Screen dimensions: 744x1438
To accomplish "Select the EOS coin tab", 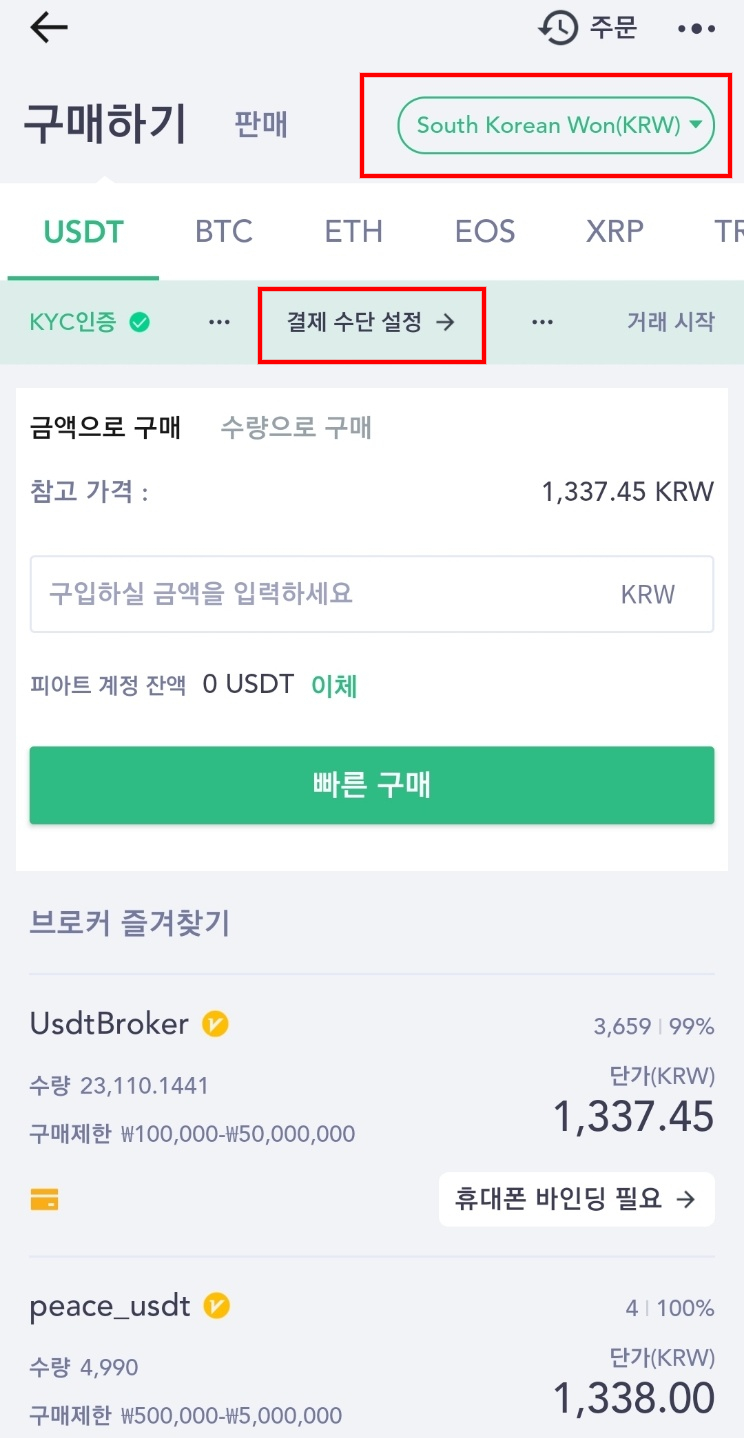I will tap(484, 231).
